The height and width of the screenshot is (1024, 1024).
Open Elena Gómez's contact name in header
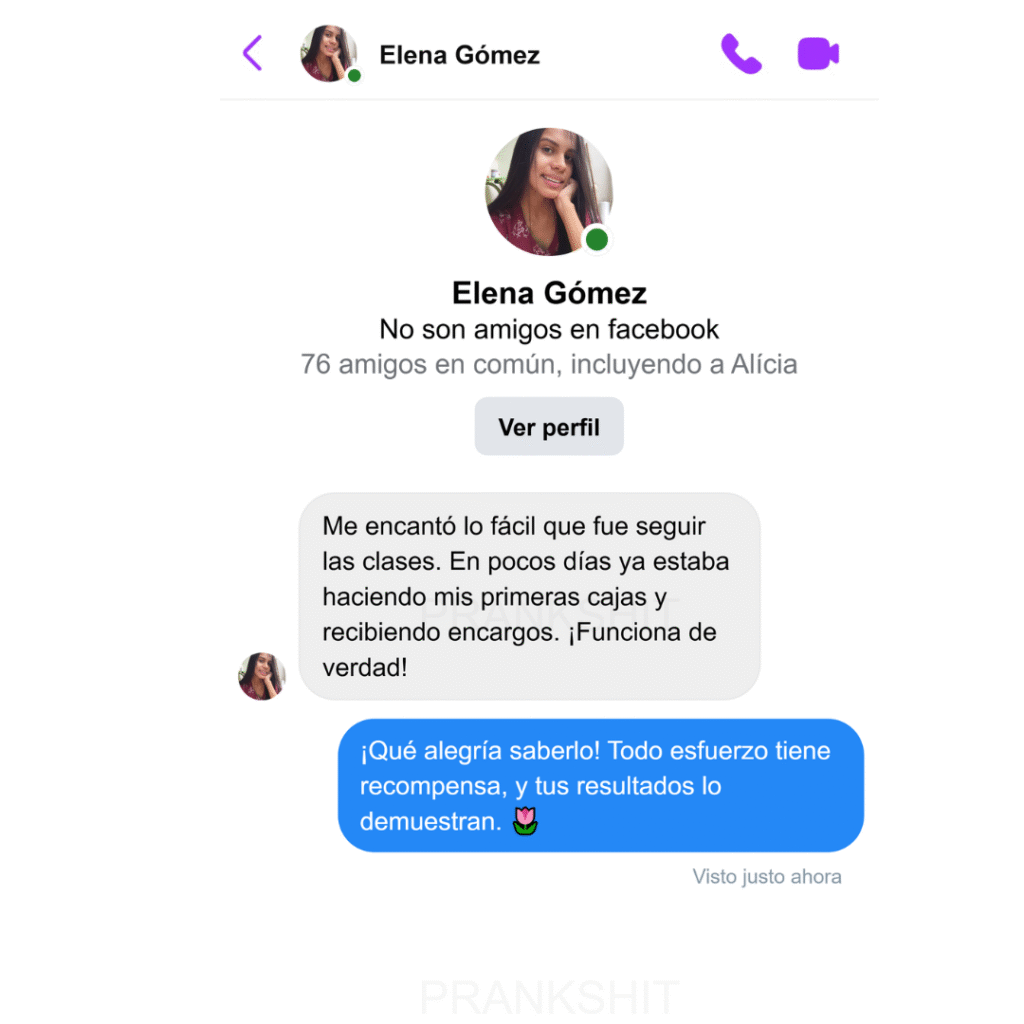459,55
